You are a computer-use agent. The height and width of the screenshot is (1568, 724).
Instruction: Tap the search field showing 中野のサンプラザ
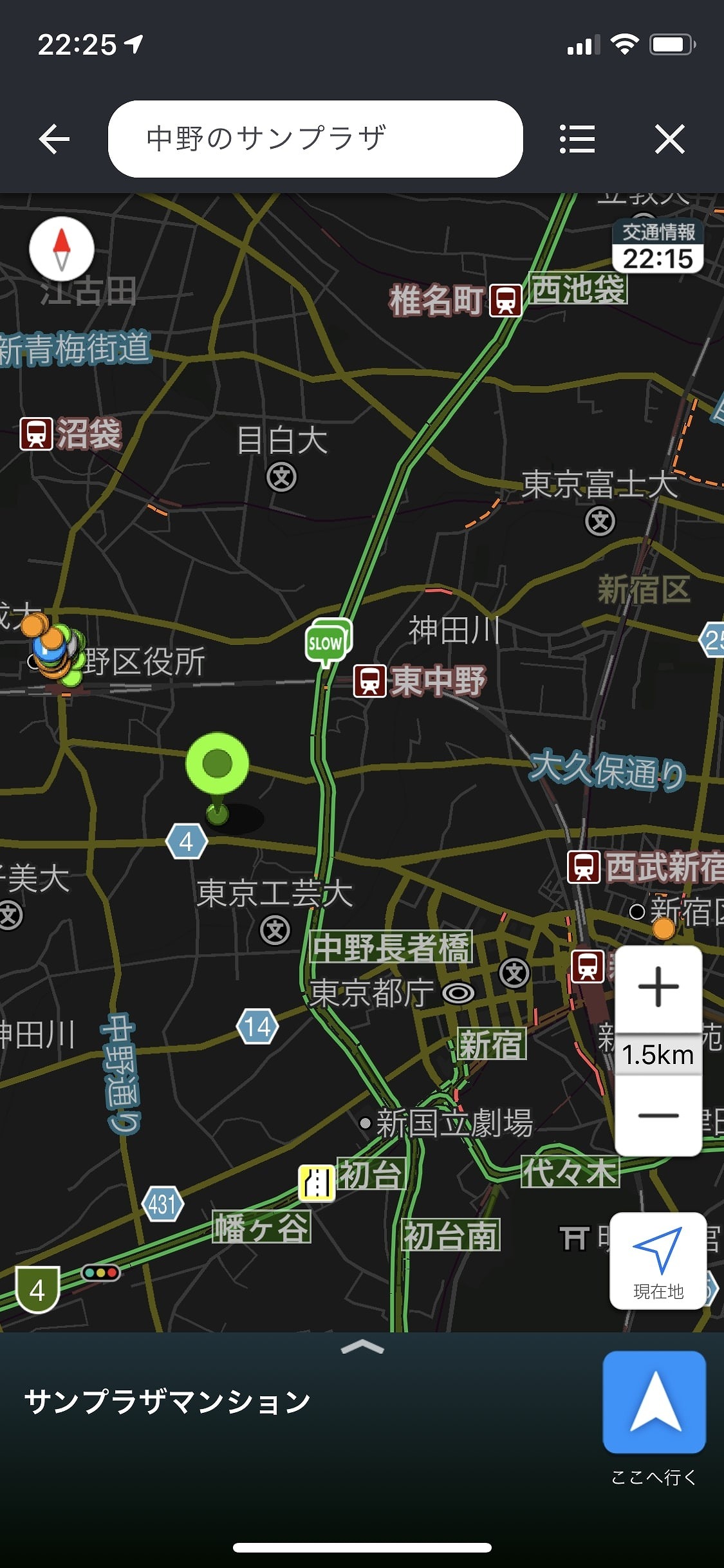[315, 139]
